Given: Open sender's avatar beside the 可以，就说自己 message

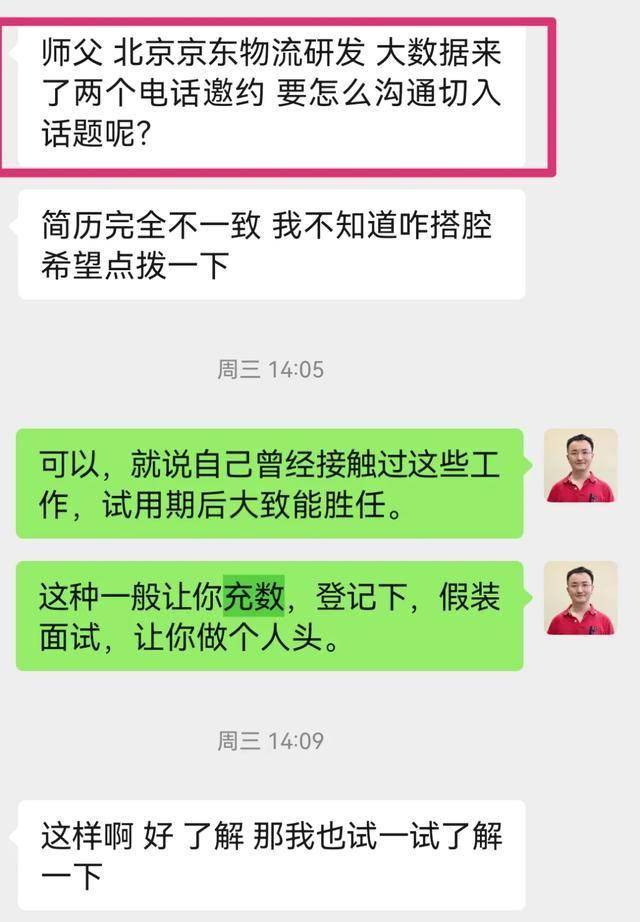Looking at the screenshot, I should point(580,466).
